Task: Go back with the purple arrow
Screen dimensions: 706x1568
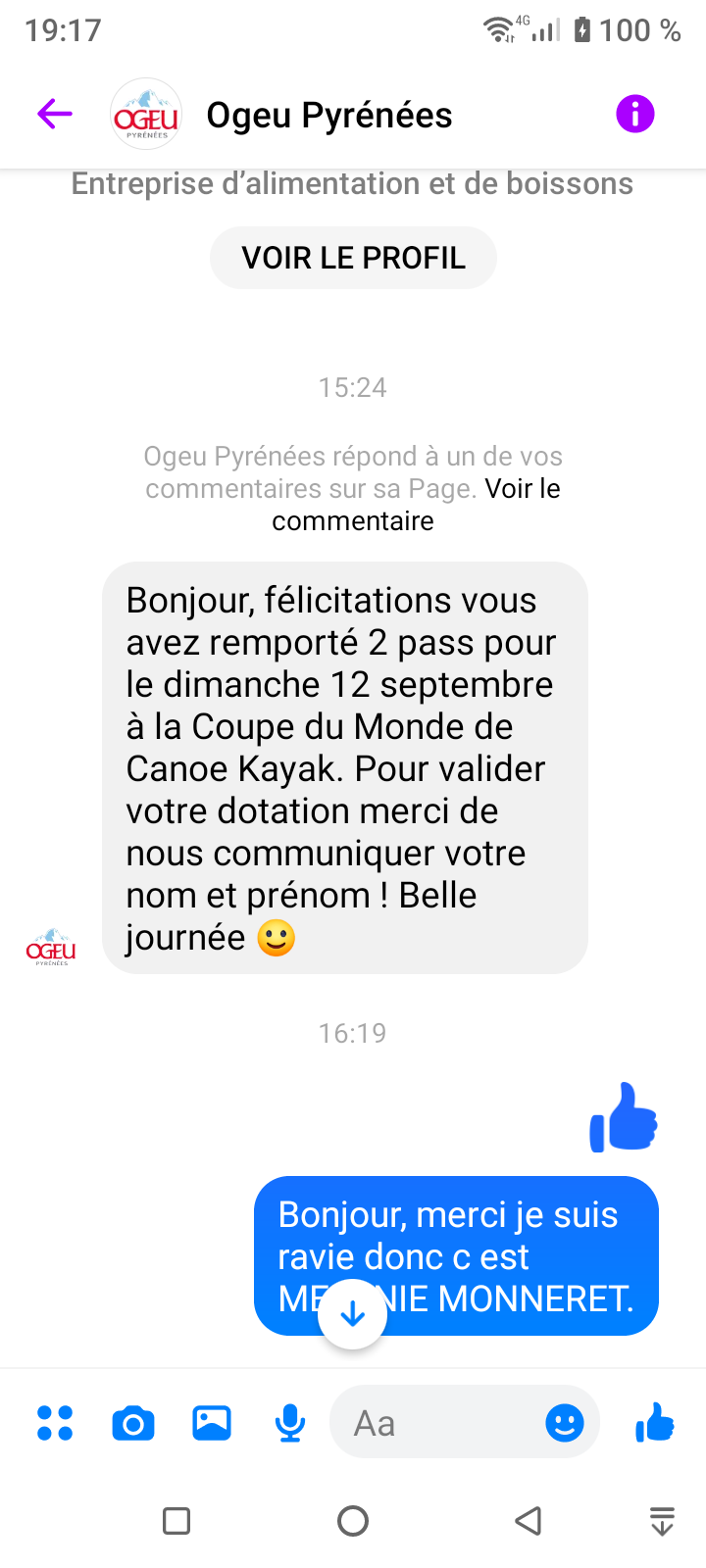Action: (55, 115)
